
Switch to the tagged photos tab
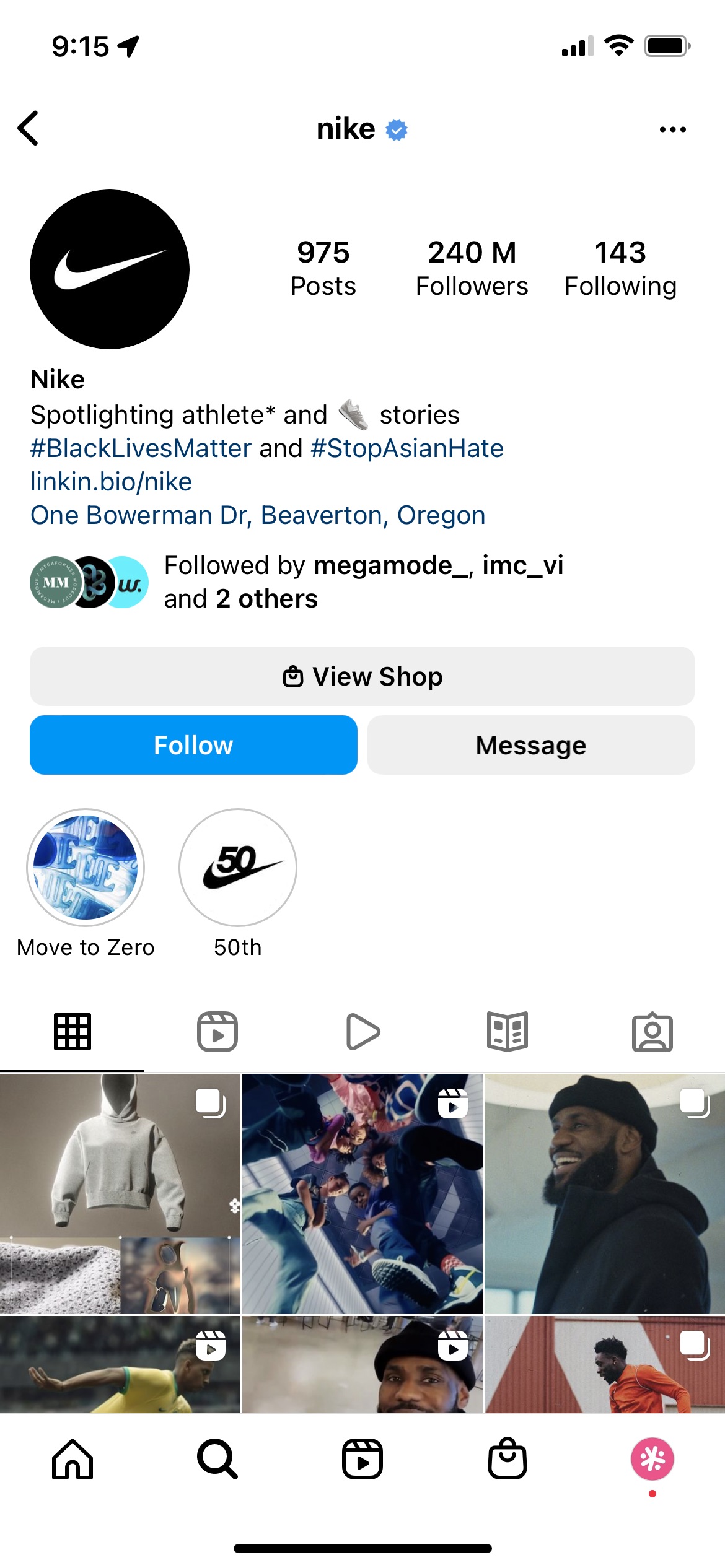tap(652, 1032)
